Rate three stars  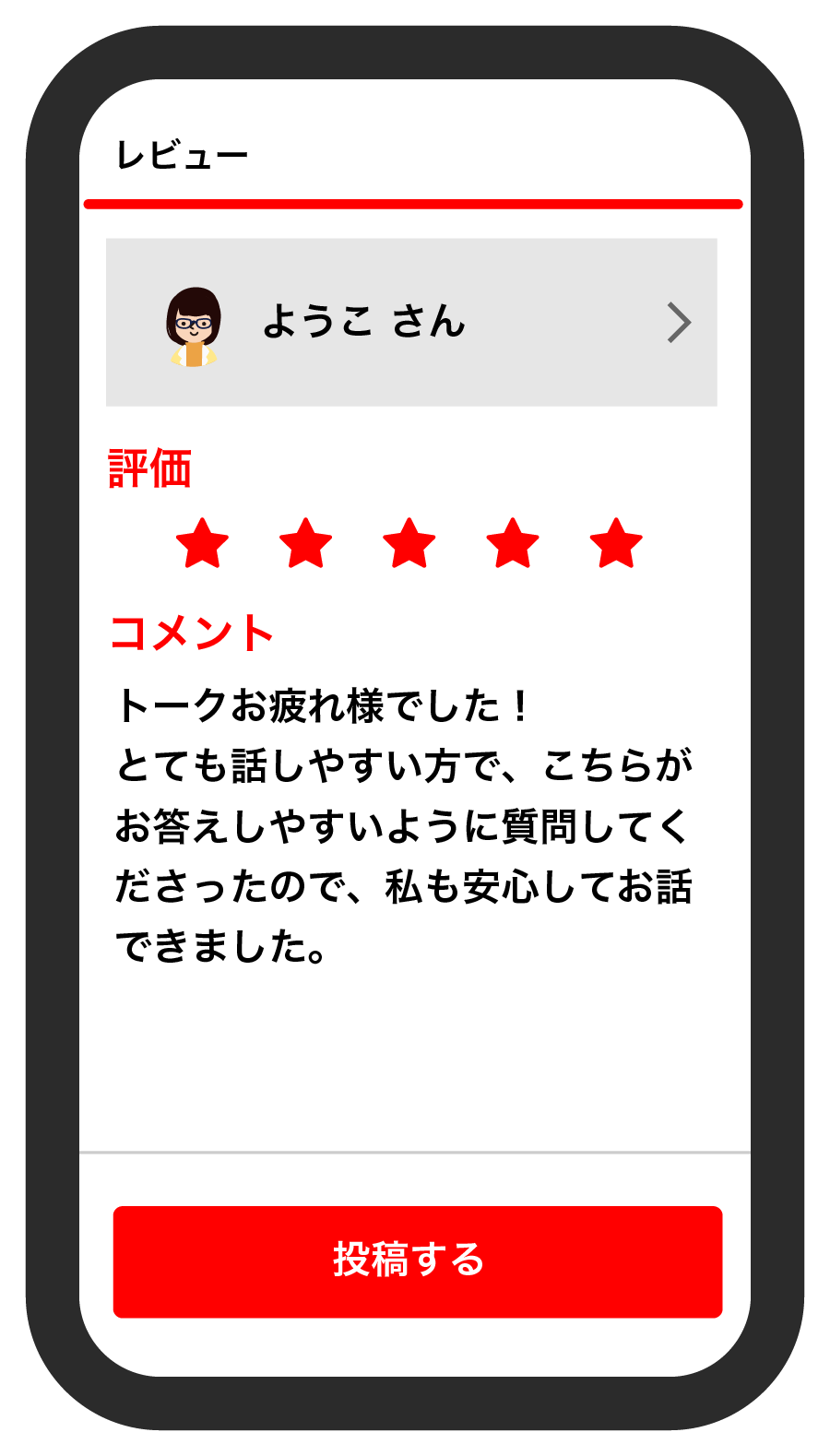pos(409,544)
